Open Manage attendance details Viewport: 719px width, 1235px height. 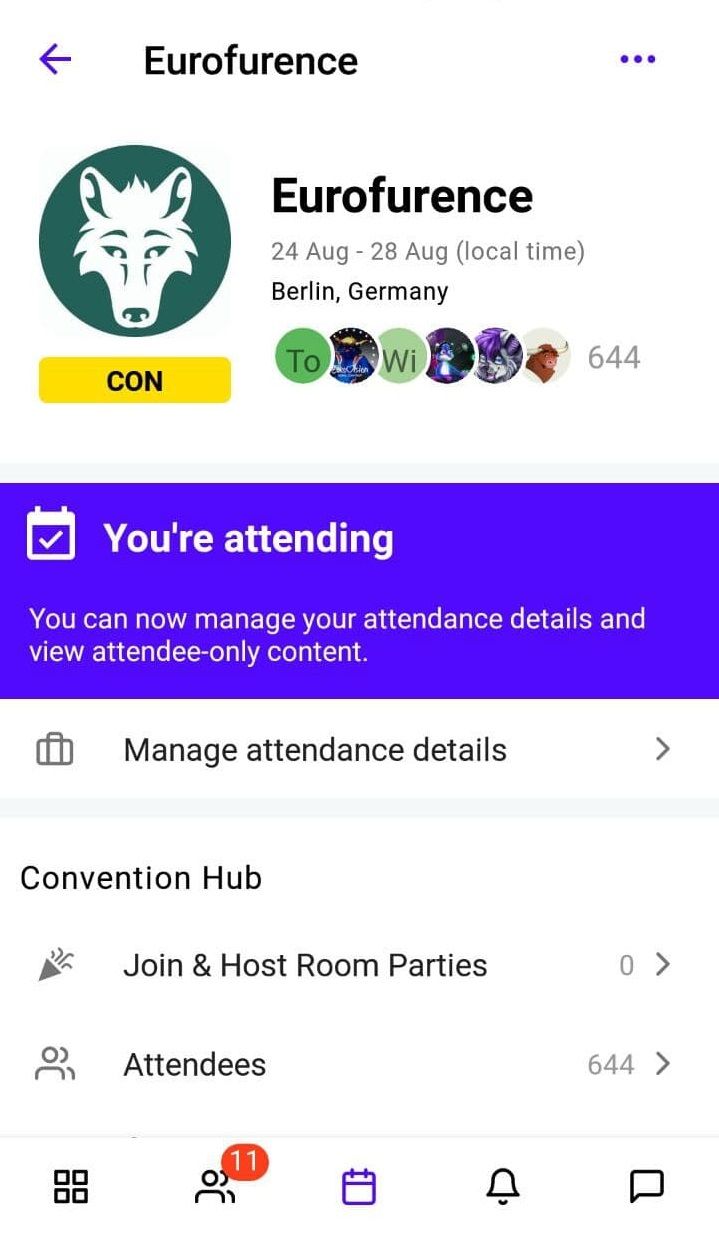pyautogui.click(x=359, y=750)
